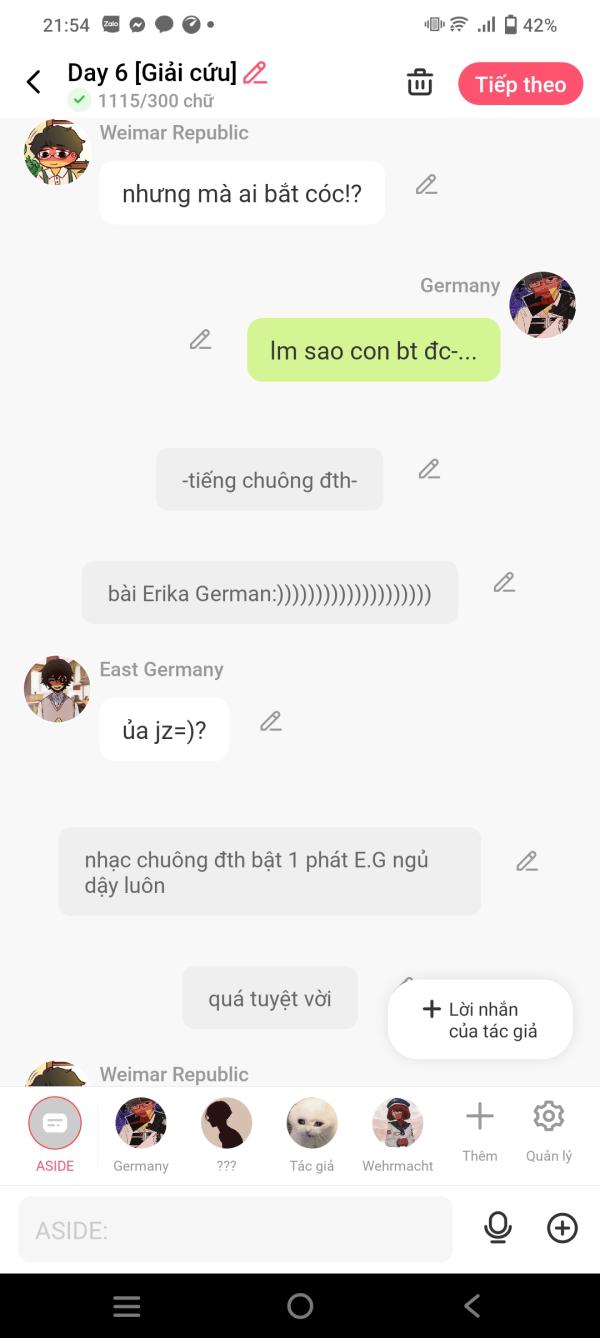Edit Germany's message "lm sao con bt đc-..."
Viewport: 600px width, 1338px height.
201,340
